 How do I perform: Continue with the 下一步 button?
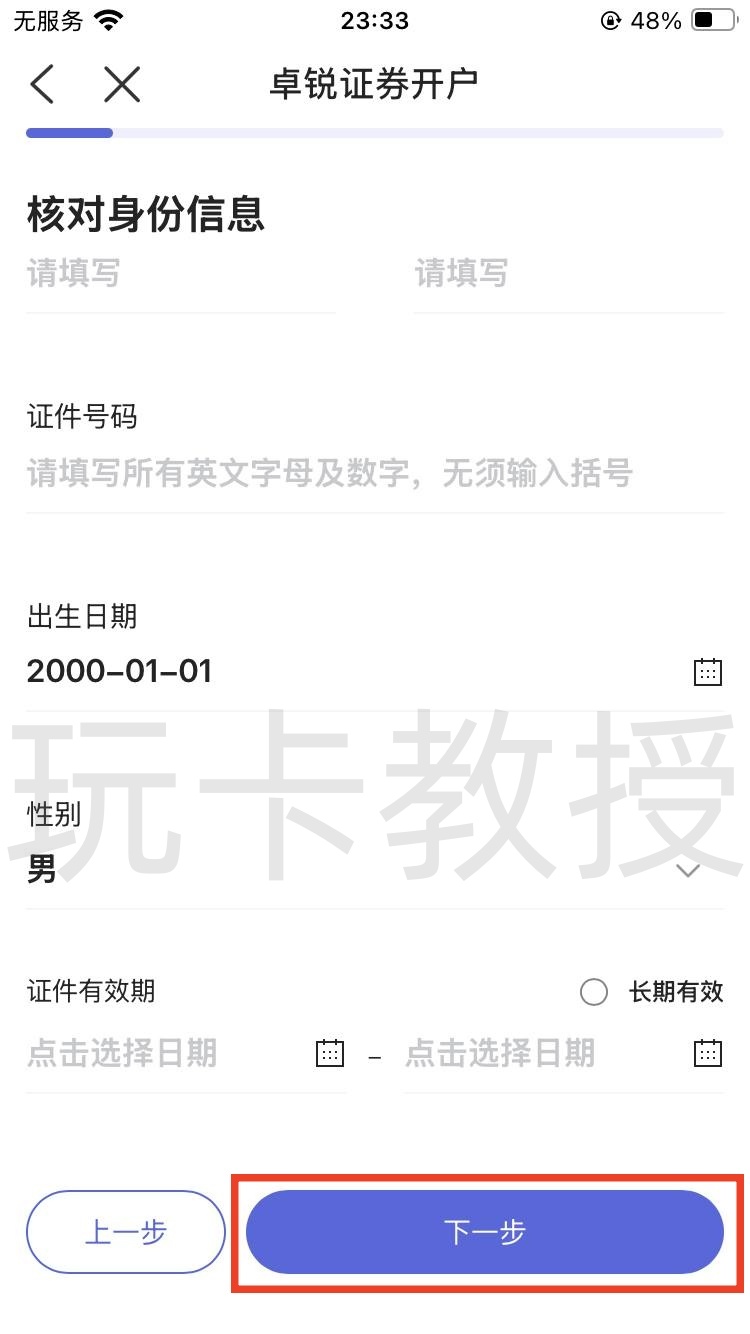(484, 1232)
